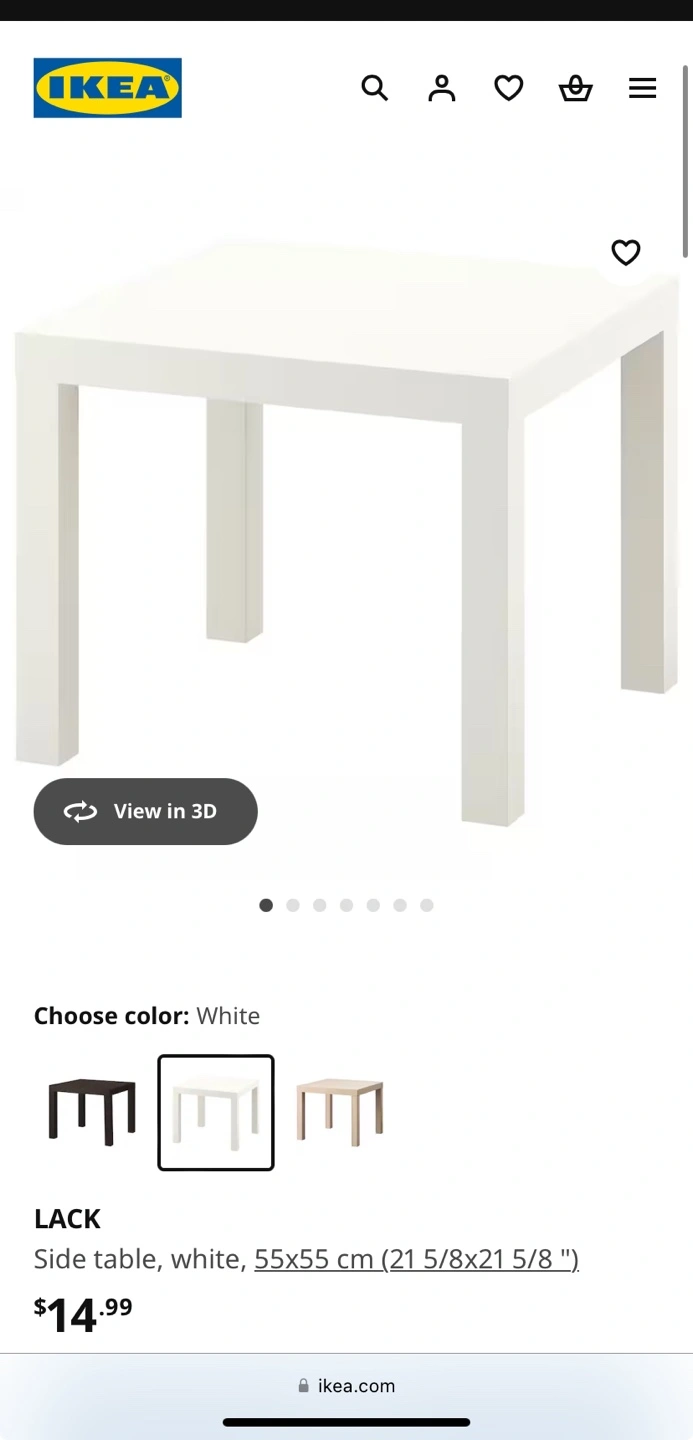
Task: Open the shopping basket
Action: pyautogui.click(x=575, y=88)
